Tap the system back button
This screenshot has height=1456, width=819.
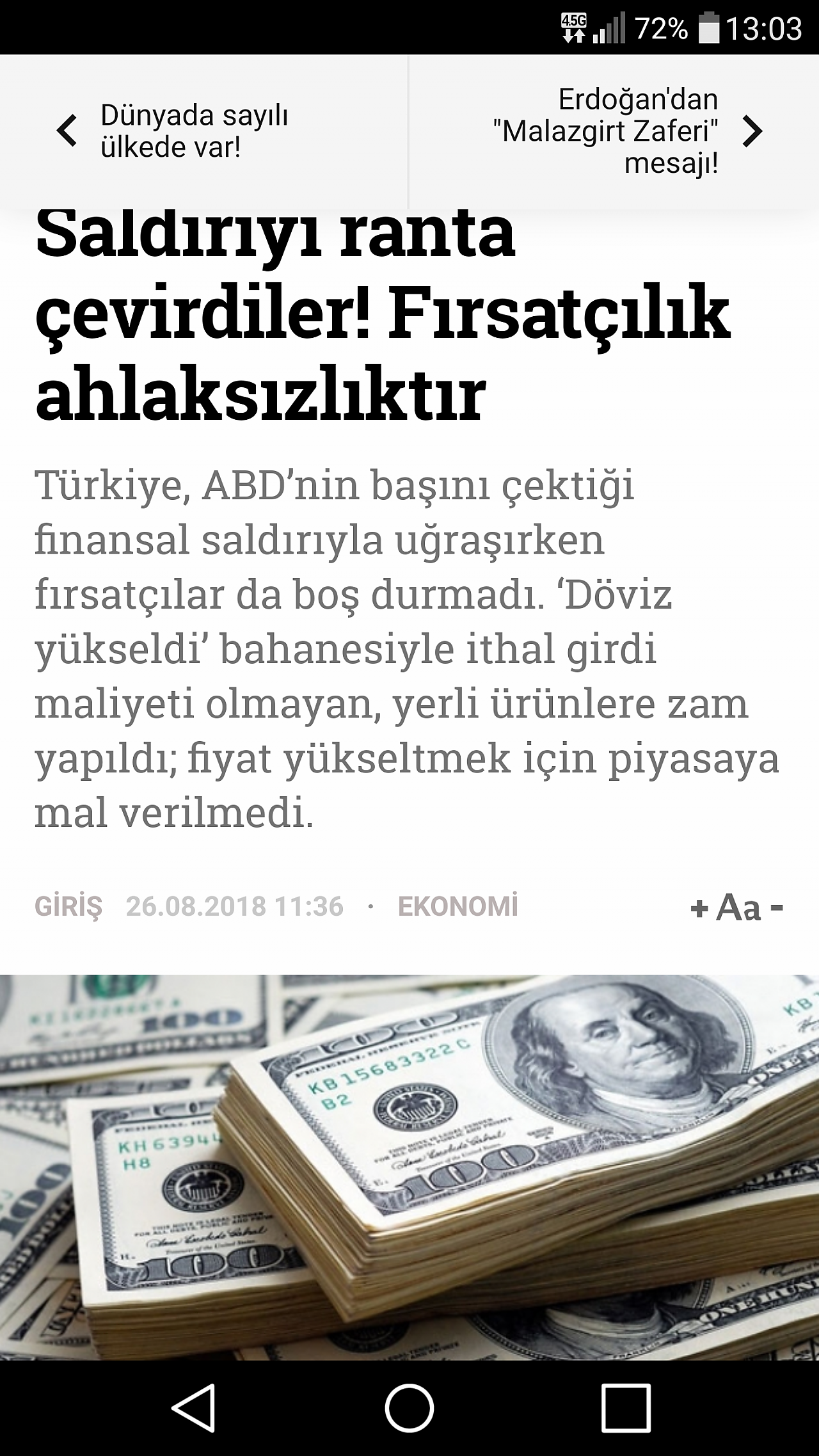[193, 1408]
